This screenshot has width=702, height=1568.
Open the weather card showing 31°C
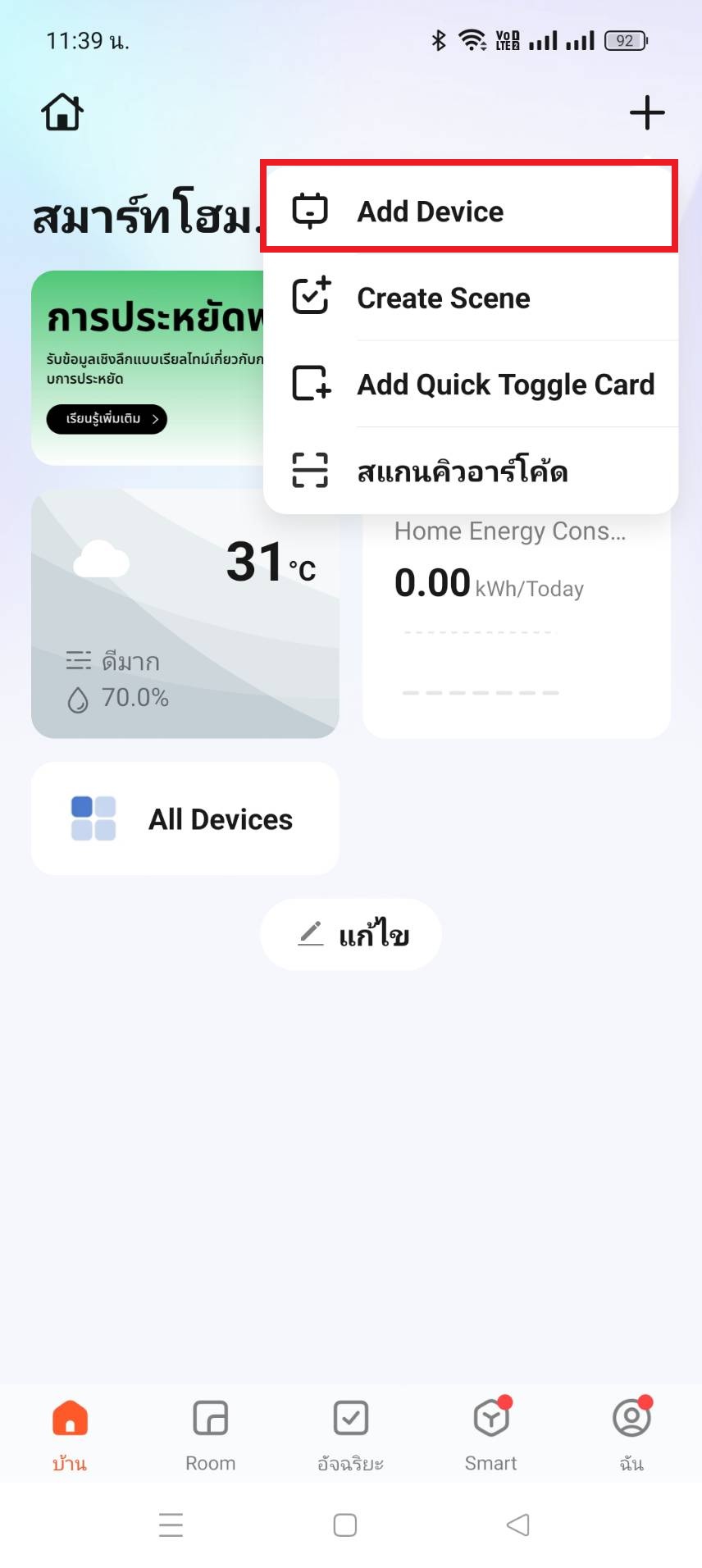185,613
